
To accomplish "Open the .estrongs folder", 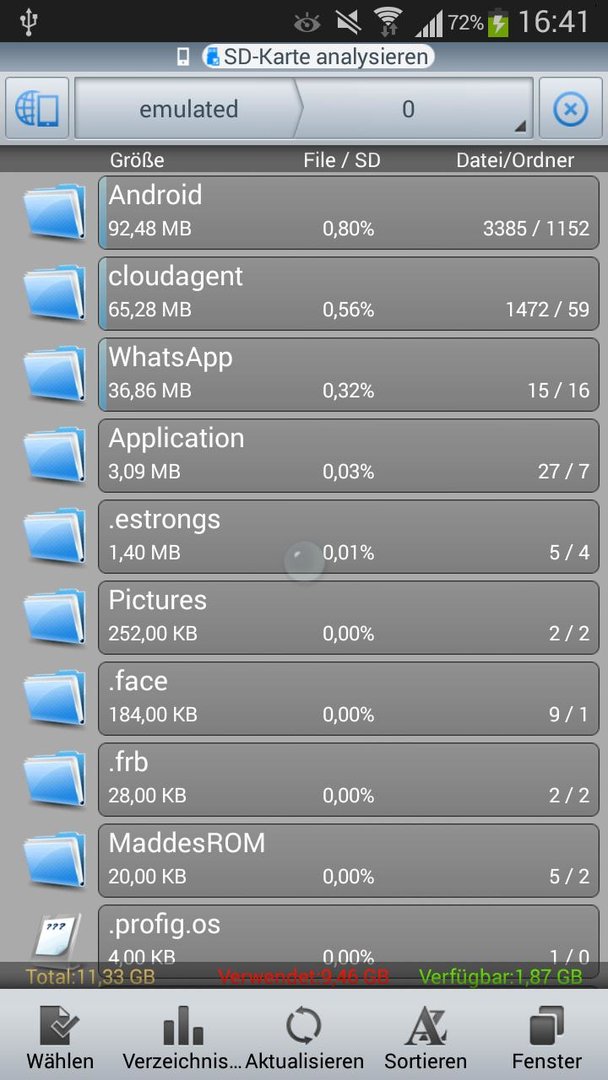I will (x=348, y=537).
